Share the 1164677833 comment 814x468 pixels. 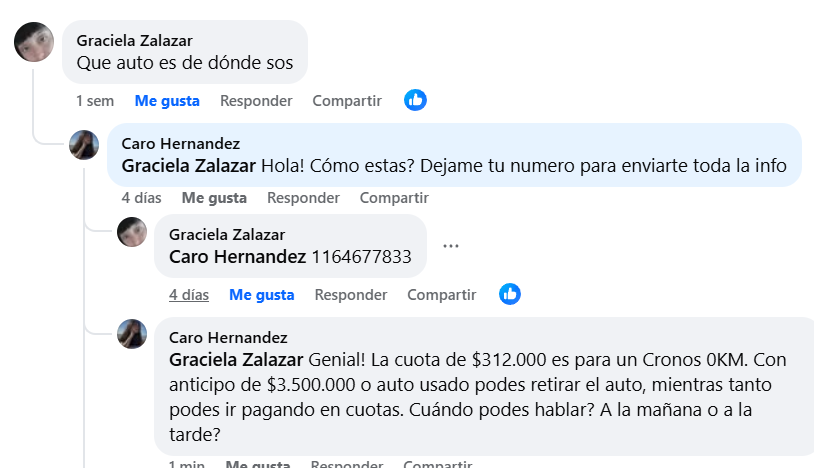tap(441, 295)
